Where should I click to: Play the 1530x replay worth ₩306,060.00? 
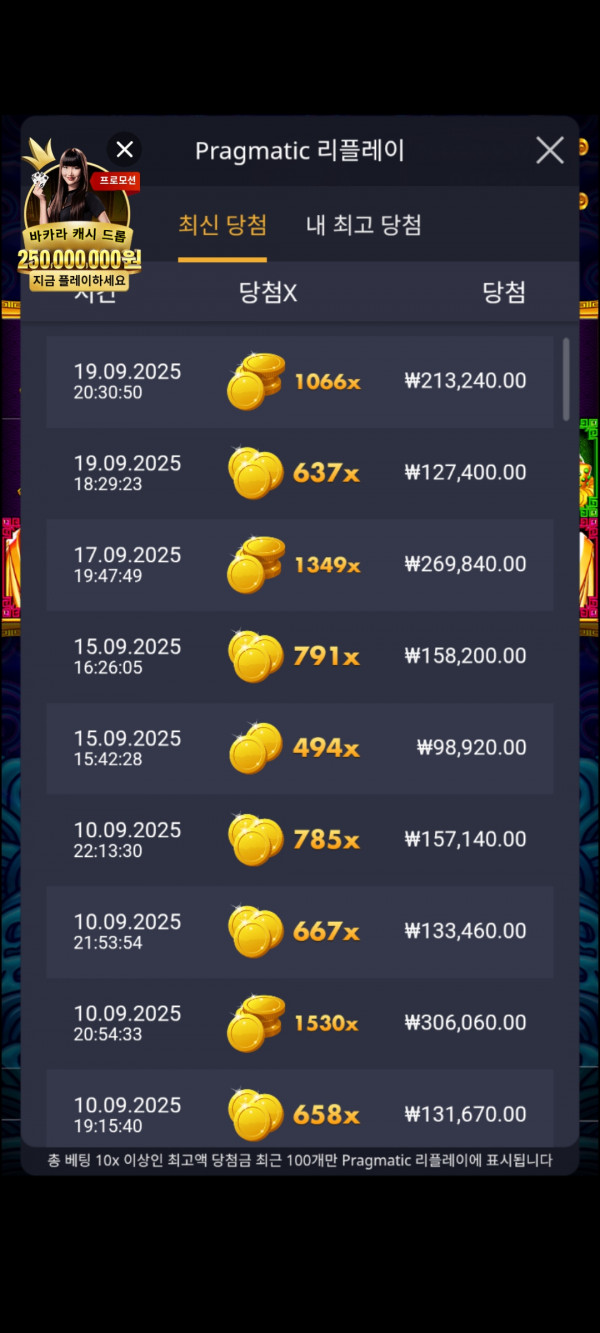(x=300, y=1023)
